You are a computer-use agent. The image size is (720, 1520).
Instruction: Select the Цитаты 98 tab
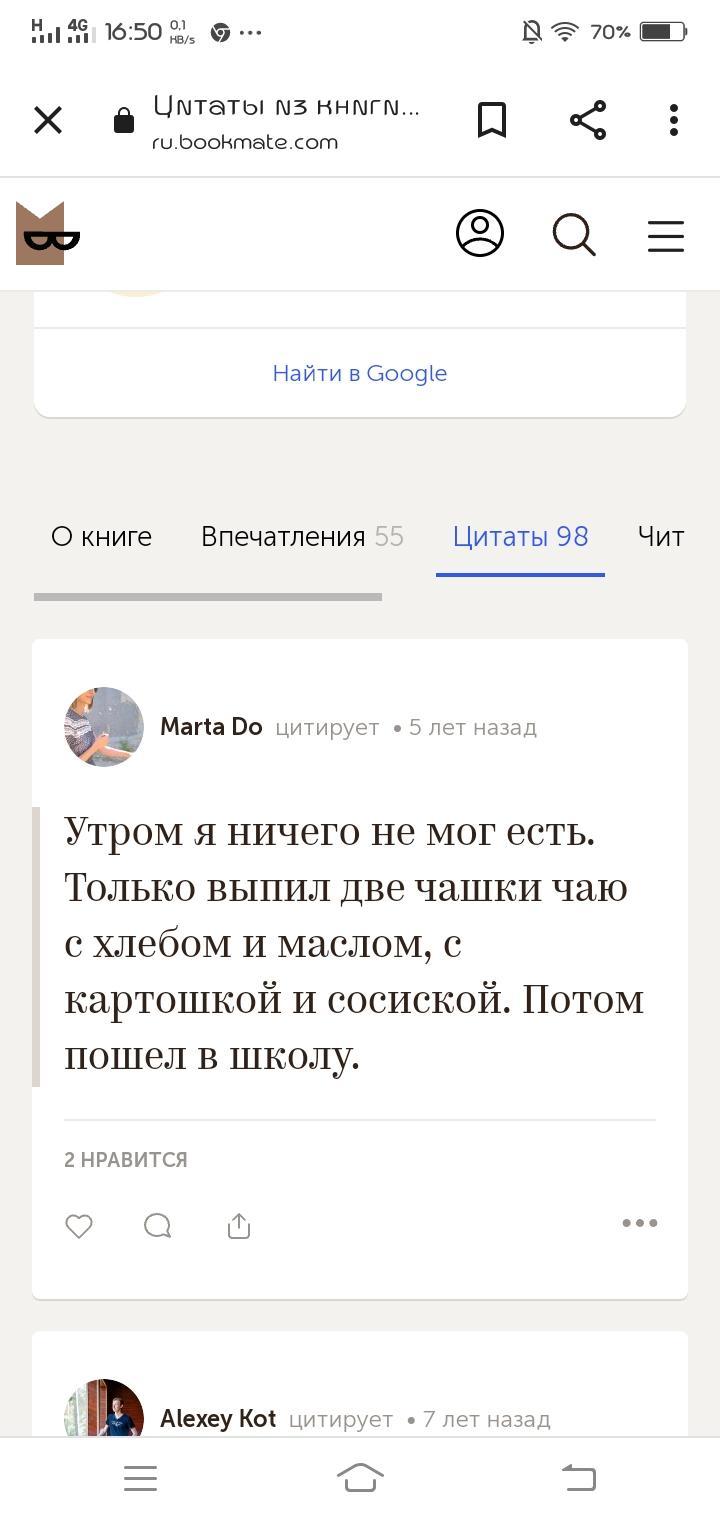520,537
